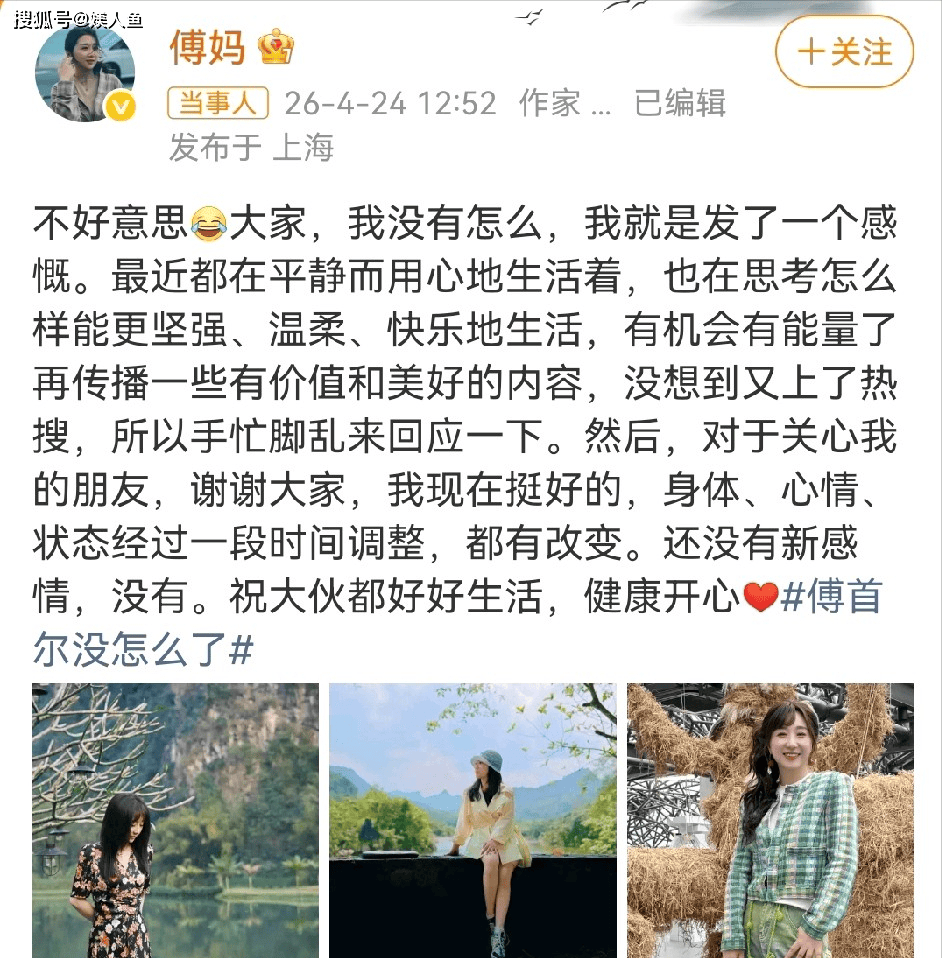Viewport: 942px width, 958px height.
Task: Open 傅妈's profile avatar
Action: tap(85, 72)
